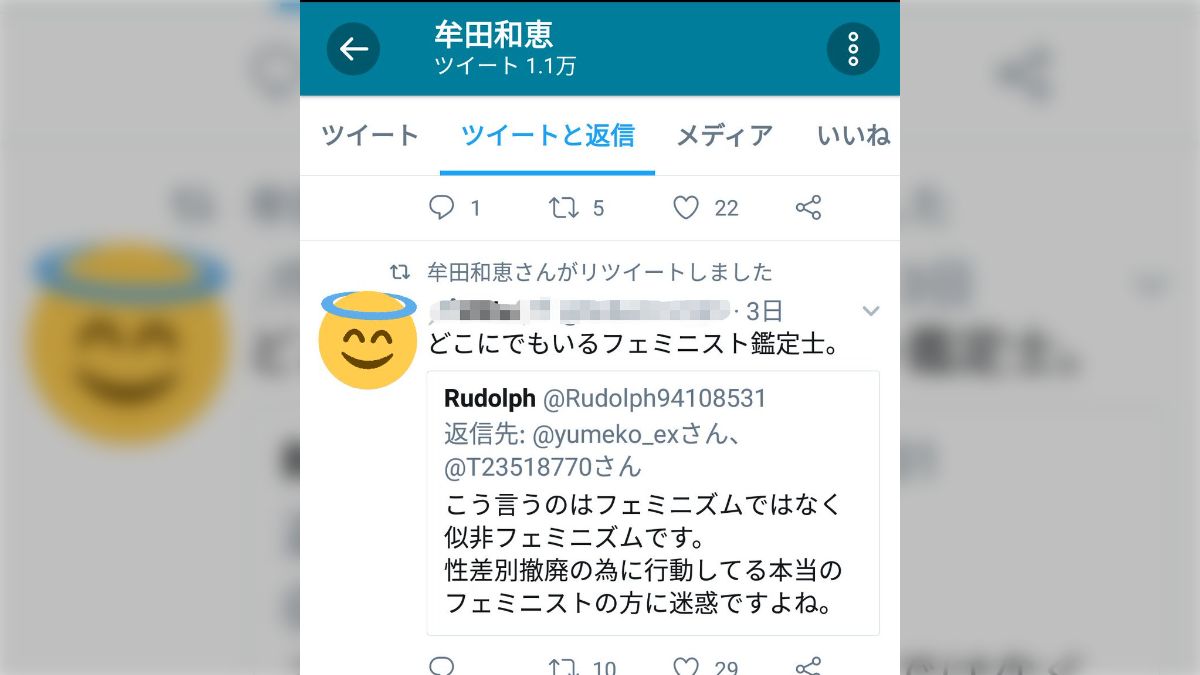Screen dimensions: 1200x675
Task: Reply to the tweet with 1 reply
Action: tap(442, 208)
